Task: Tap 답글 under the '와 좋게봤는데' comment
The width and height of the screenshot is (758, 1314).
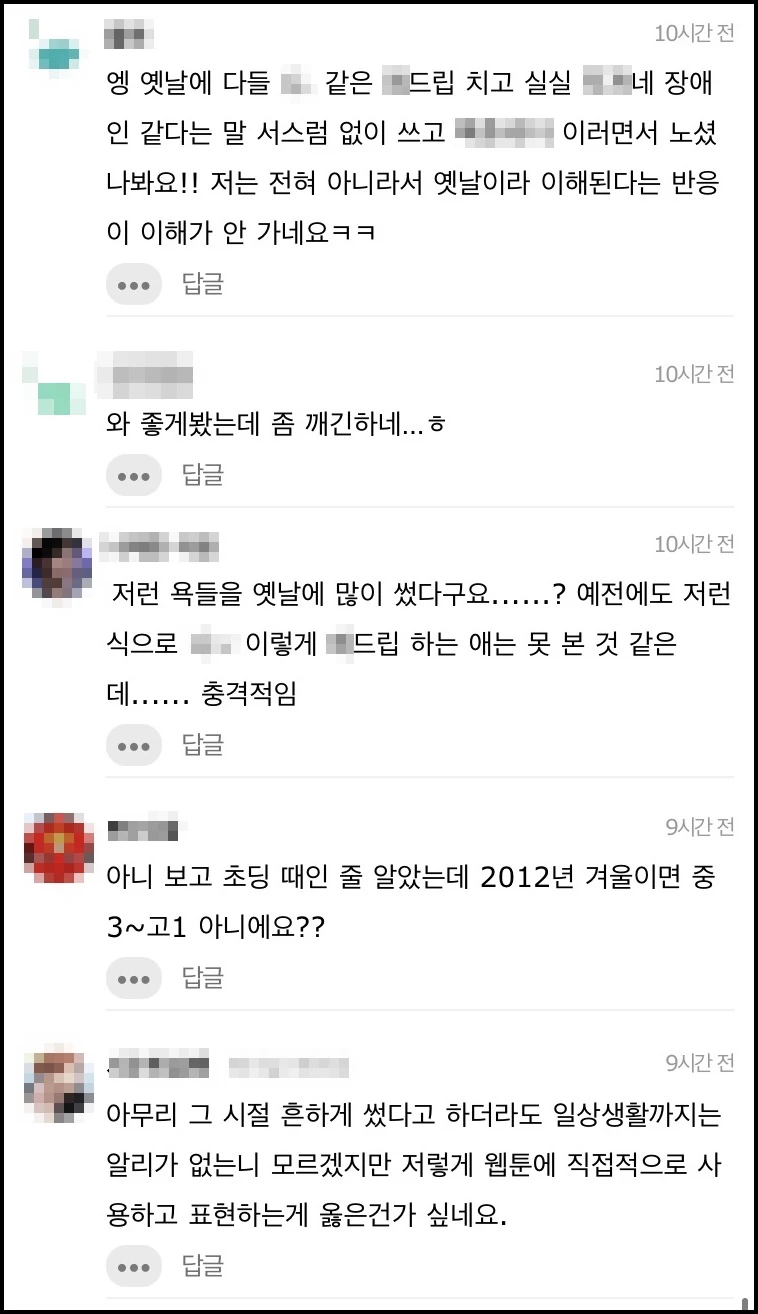Action: [x=202, y=474]
